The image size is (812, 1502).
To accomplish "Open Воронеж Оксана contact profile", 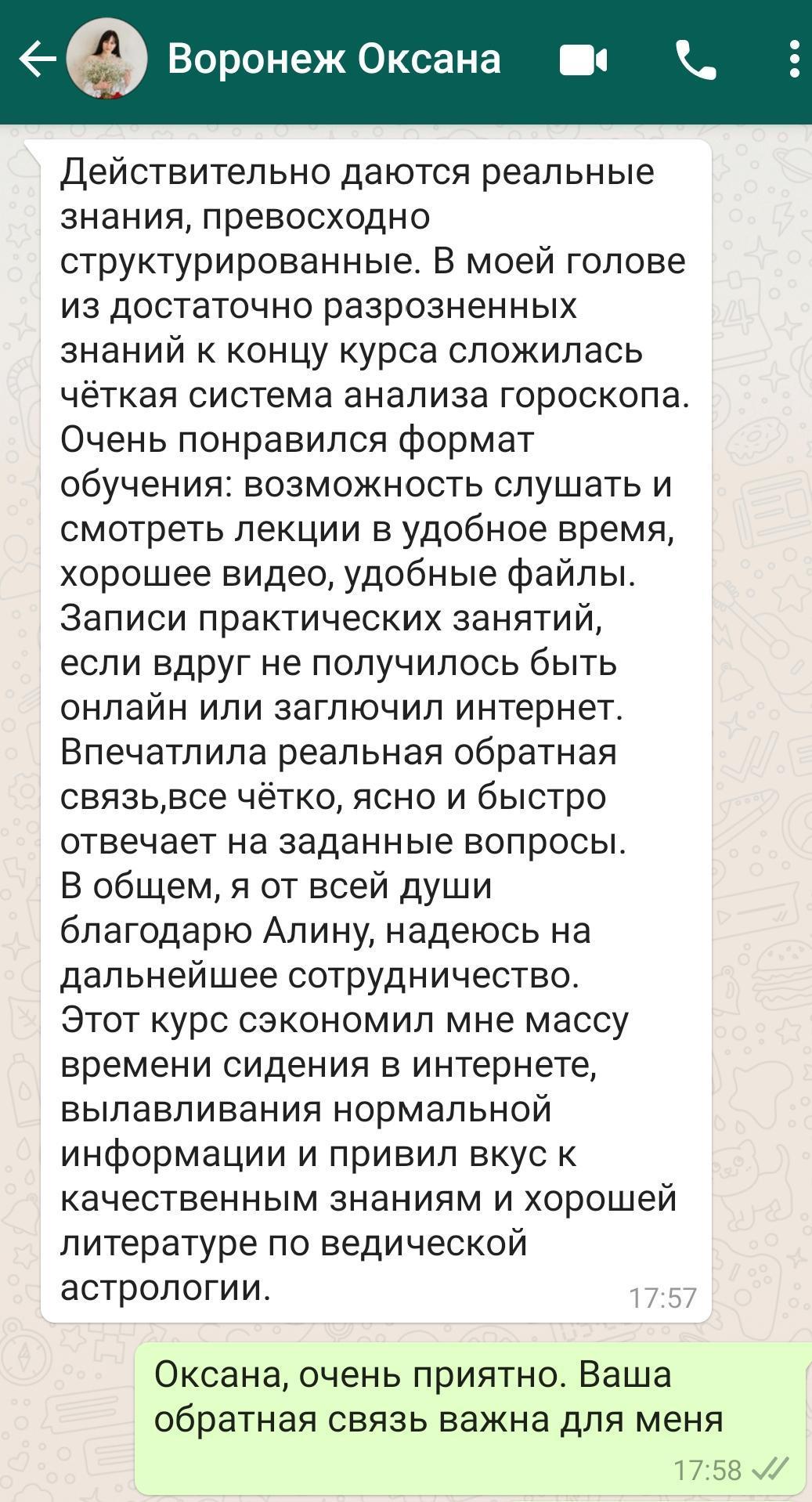I will (x=334, y=60).
